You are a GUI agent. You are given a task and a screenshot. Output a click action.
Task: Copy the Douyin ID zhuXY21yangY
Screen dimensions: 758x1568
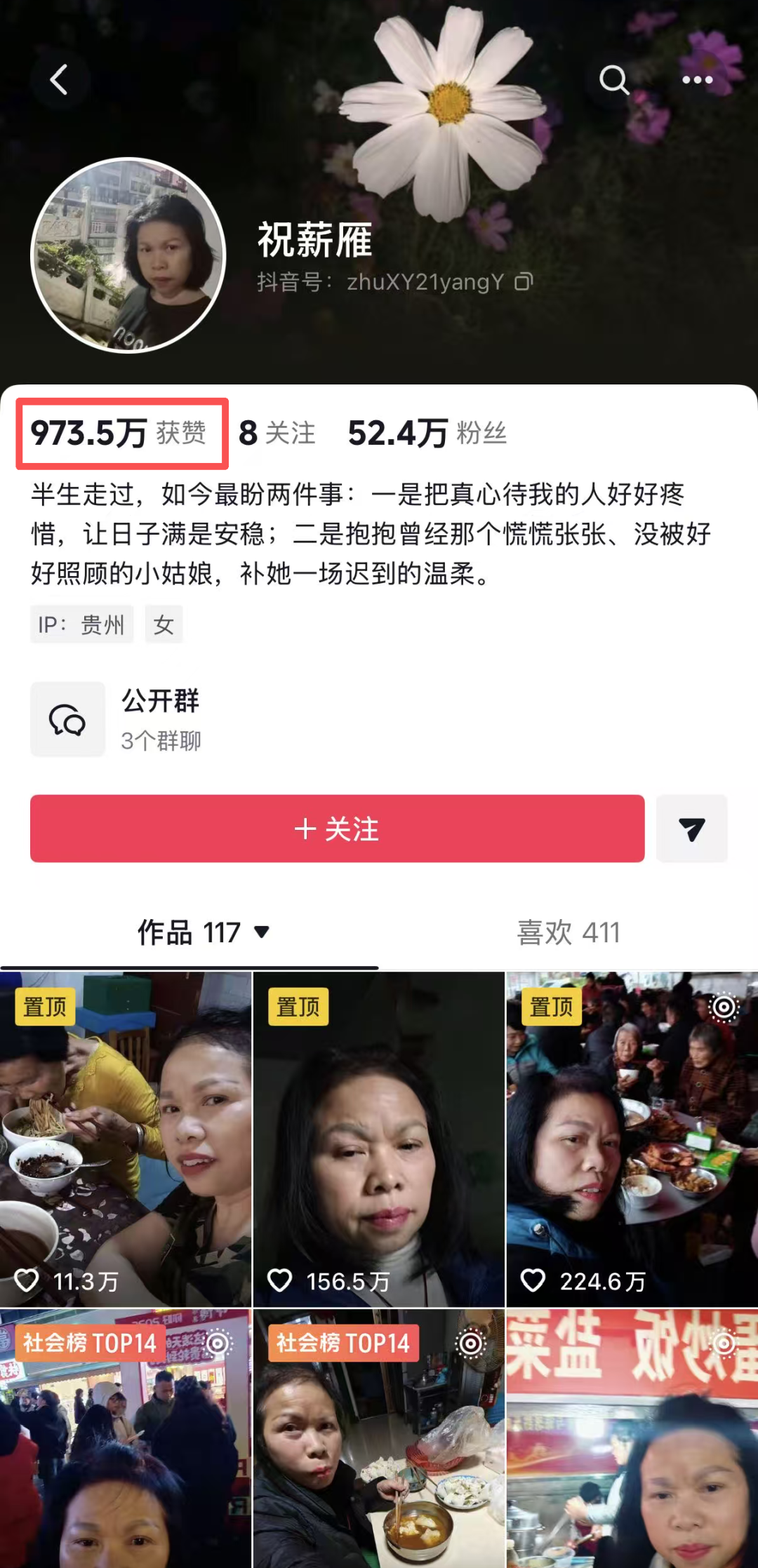[x=524, y=282]
